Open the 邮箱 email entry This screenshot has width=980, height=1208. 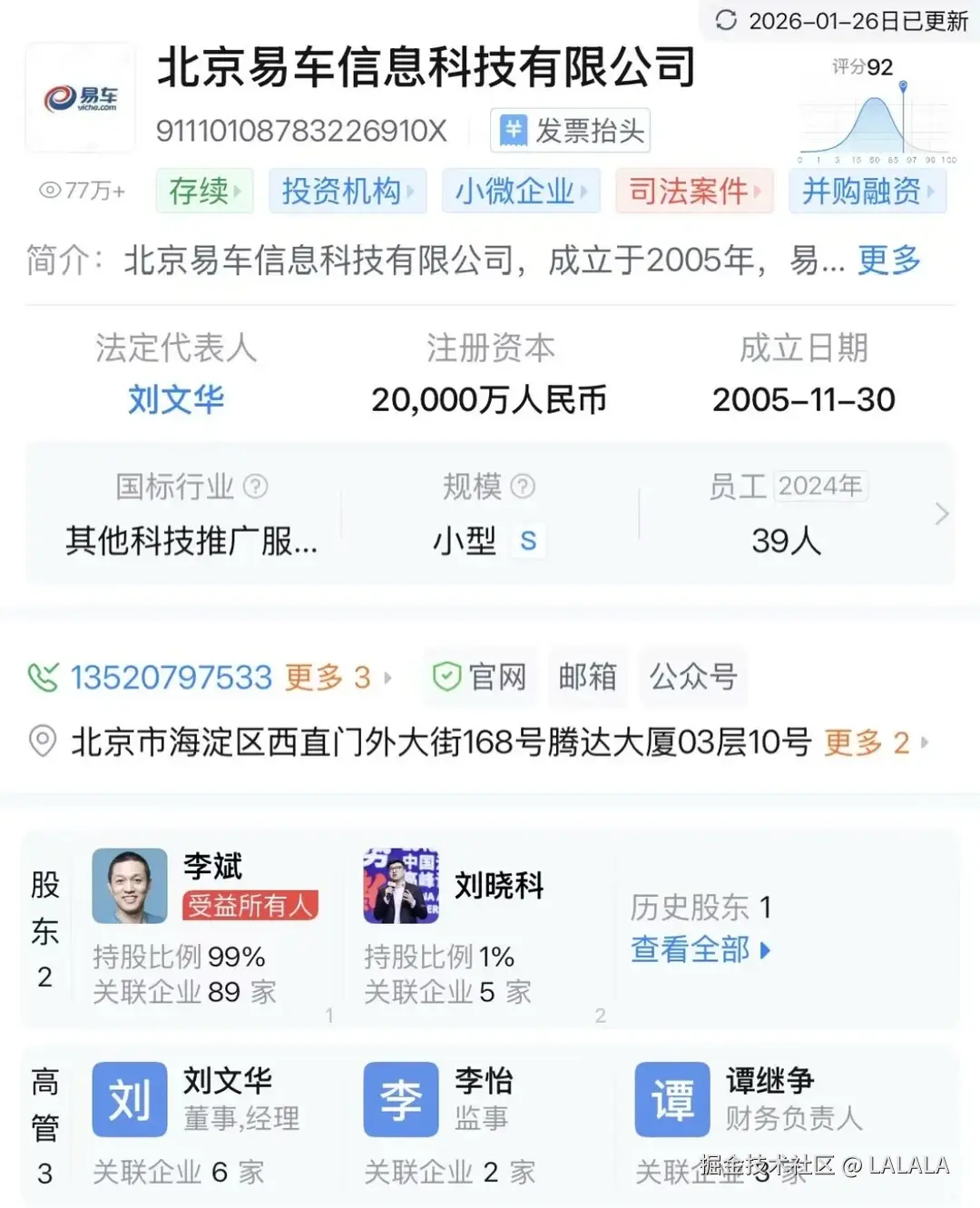point(587,677)
